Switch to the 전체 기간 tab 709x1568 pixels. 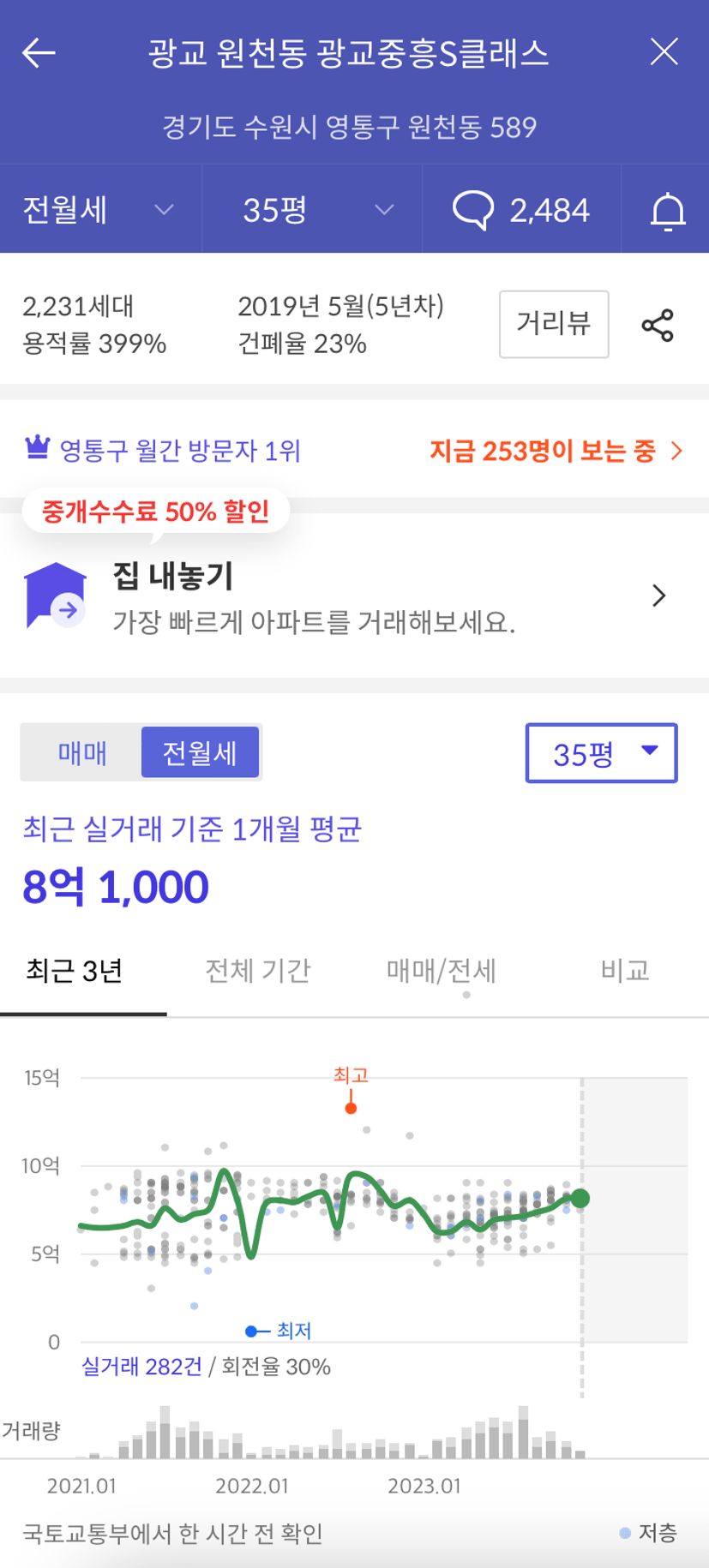[x=257, y=972]
